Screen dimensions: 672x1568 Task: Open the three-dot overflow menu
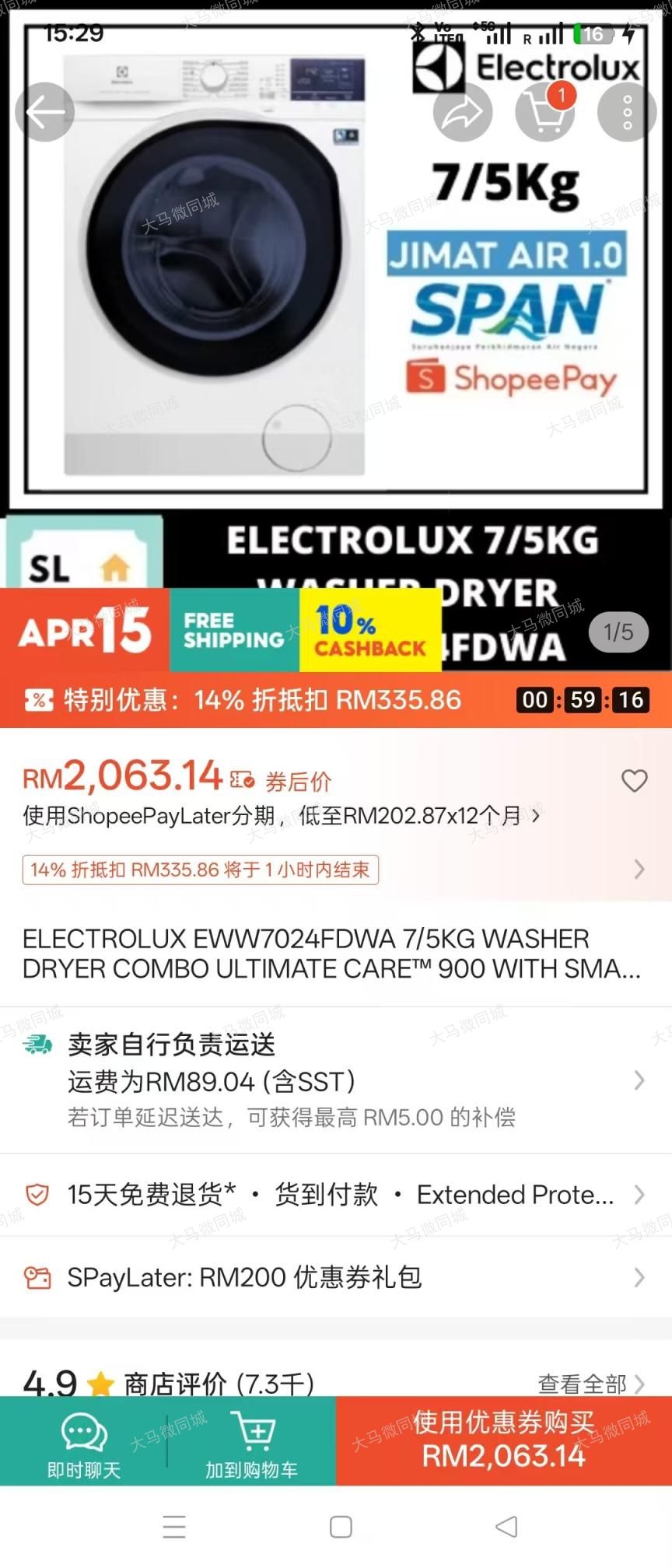pos(627,112)
